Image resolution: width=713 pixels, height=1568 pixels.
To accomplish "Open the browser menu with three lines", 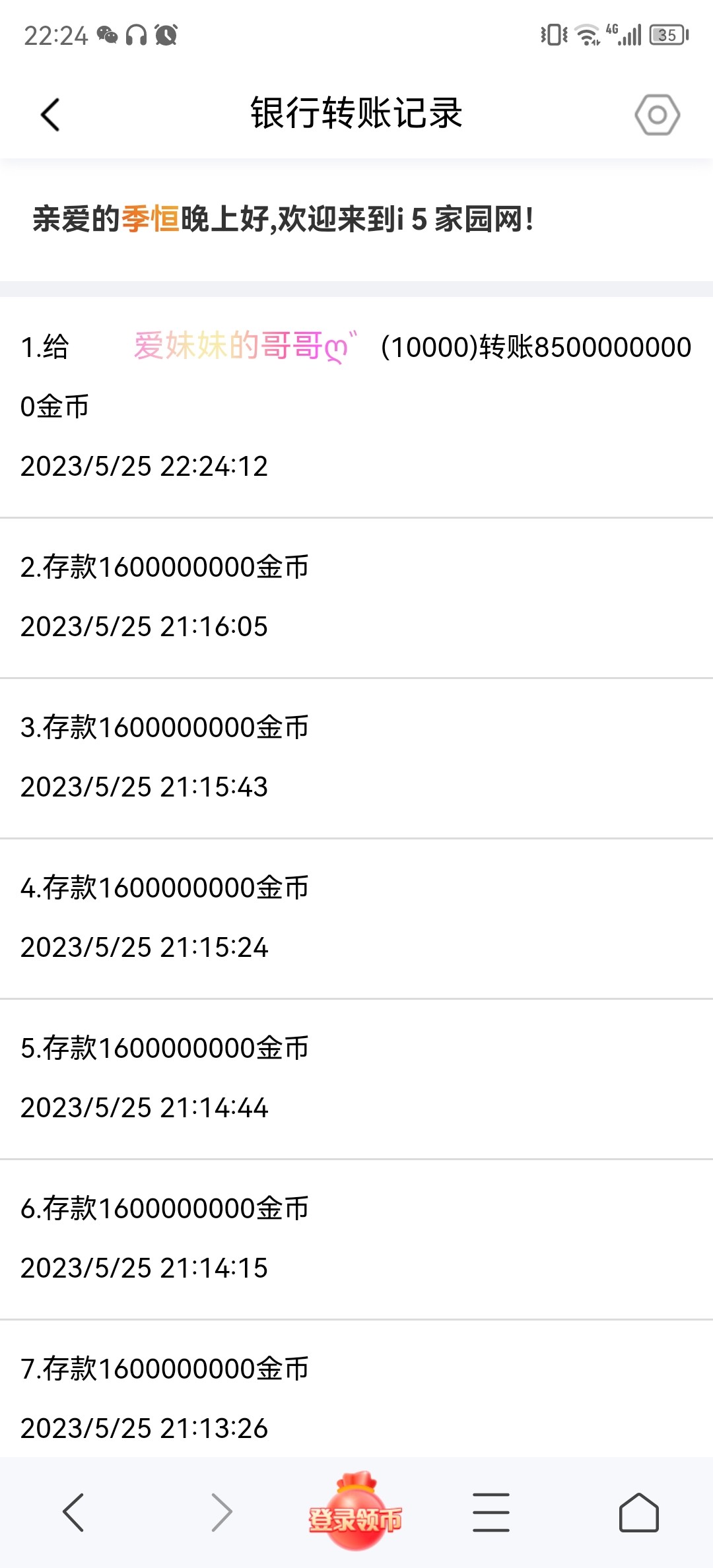I will (491, 1513).
